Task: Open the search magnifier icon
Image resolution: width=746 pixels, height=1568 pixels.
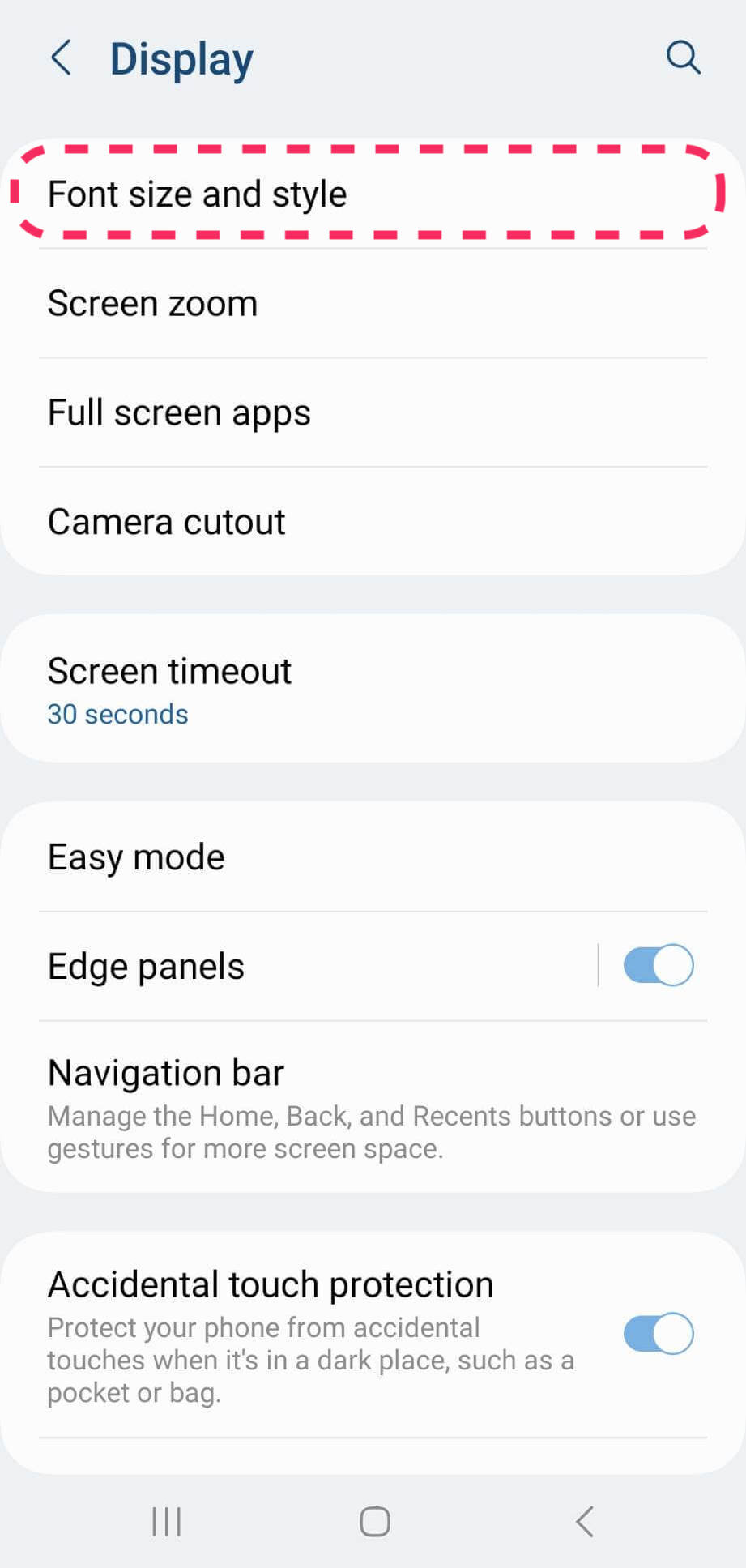Action: [683, 58]
